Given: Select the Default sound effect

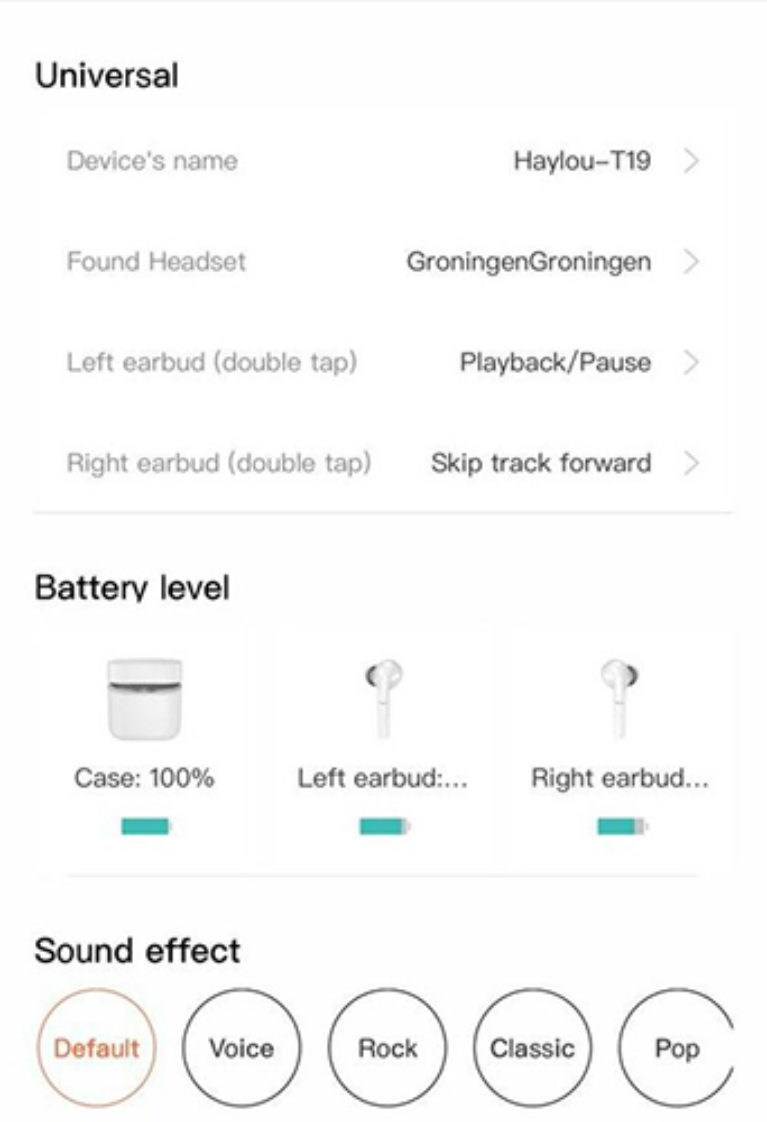Looking at the screenshot, I should click(x=96, y=1048).
